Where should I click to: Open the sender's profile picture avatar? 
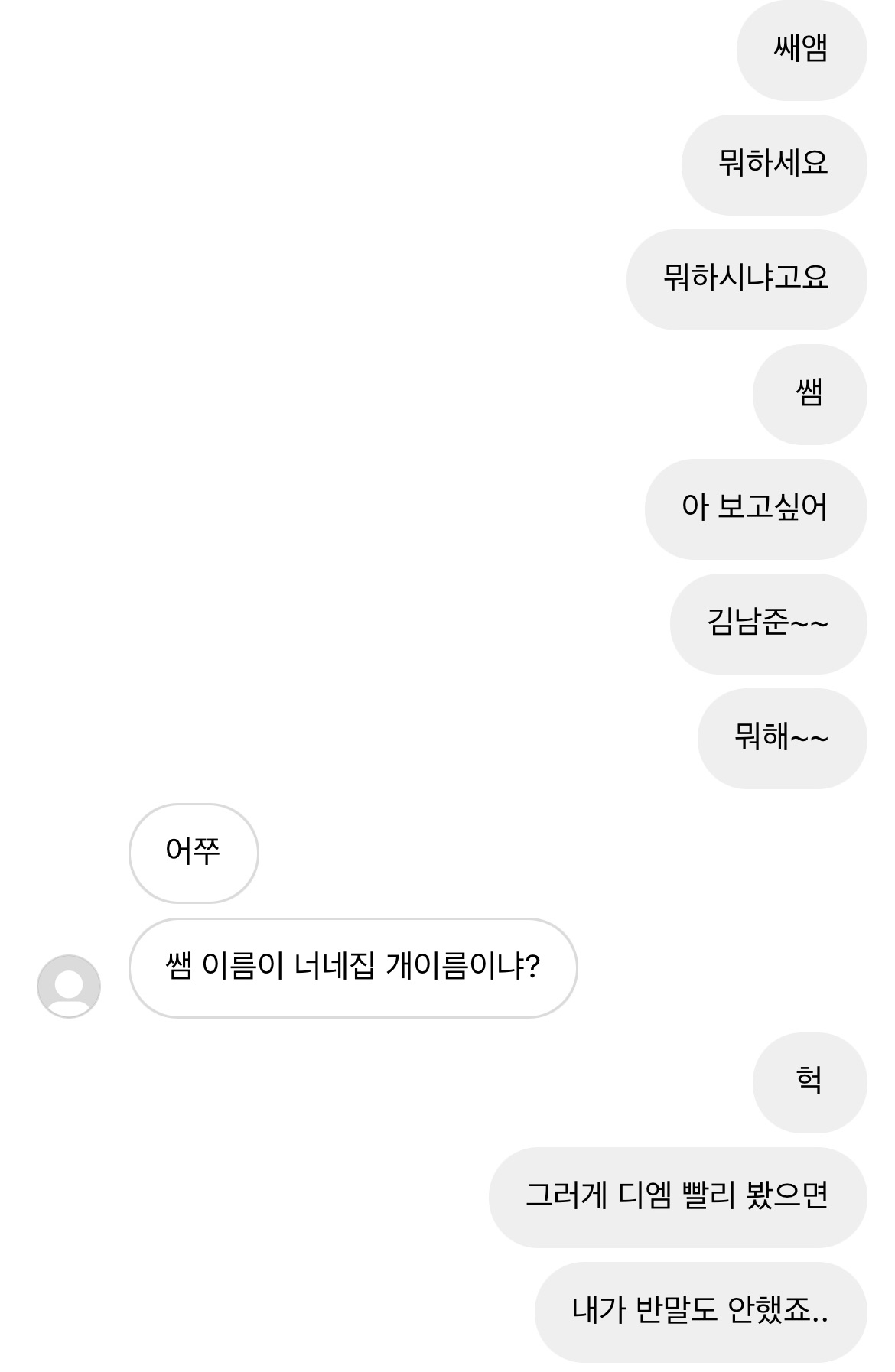click(x=69, y=986)
